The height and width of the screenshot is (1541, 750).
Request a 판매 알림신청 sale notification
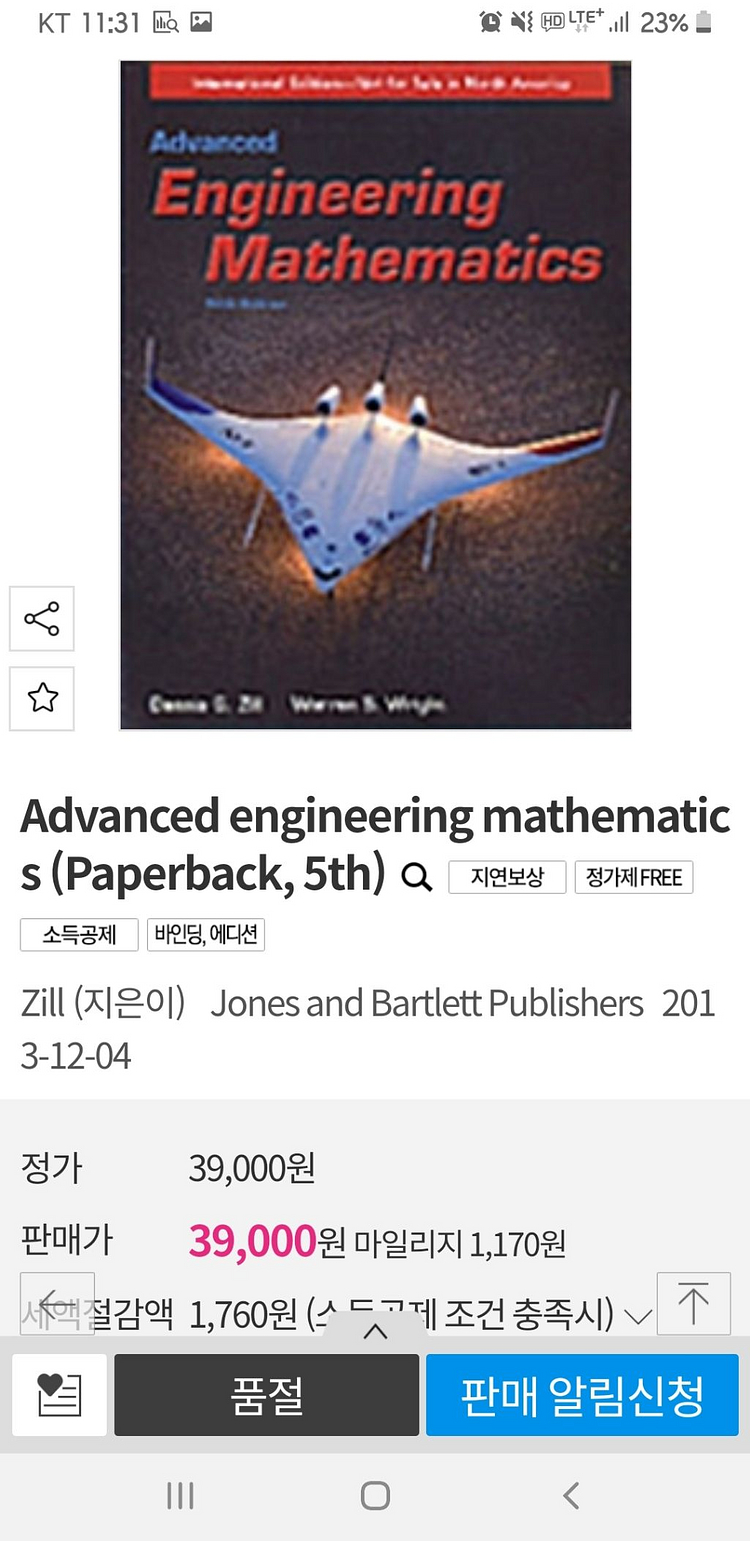coord(583,1395)
